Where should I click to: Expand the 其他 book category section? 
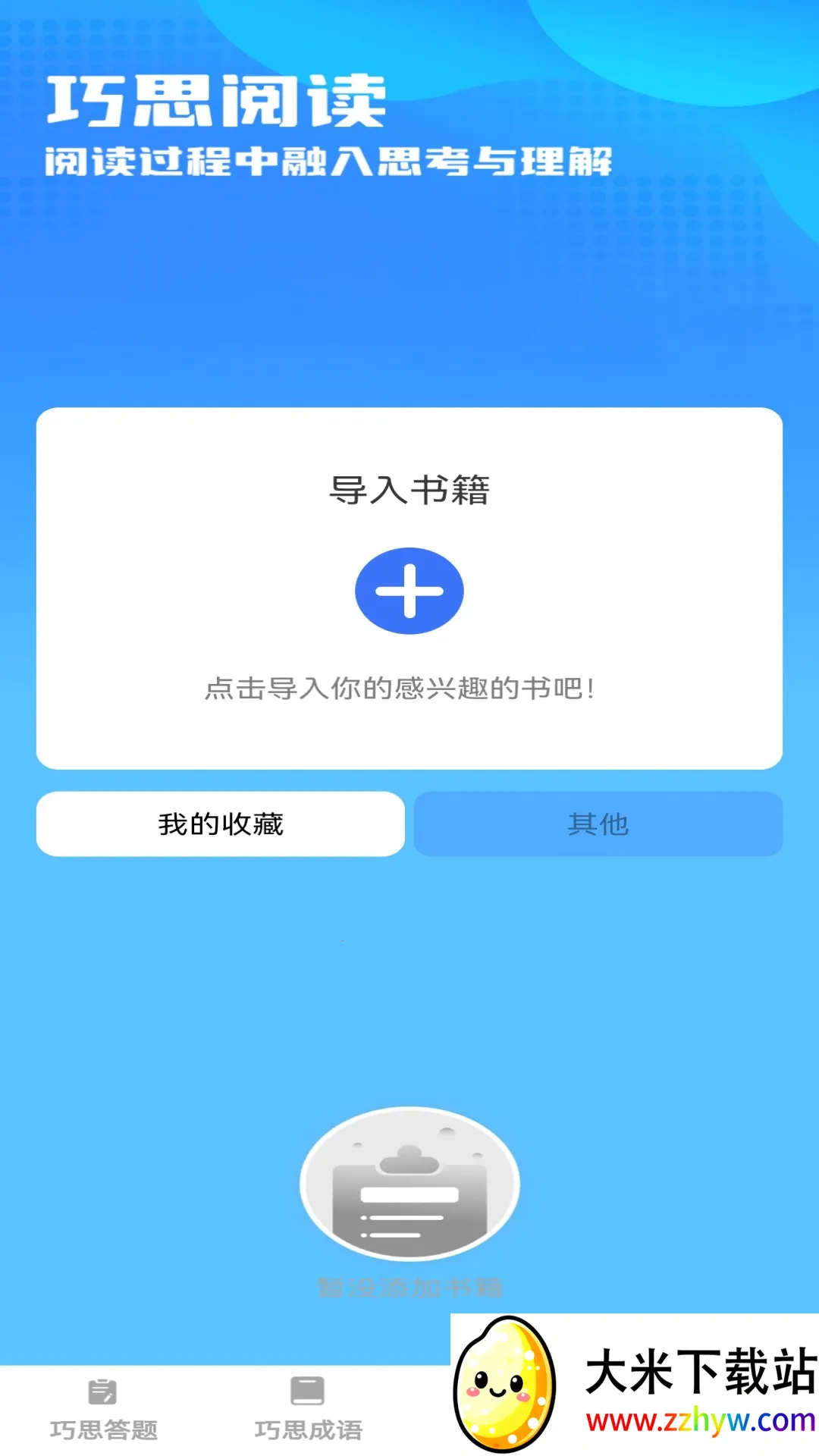[598, 825]
